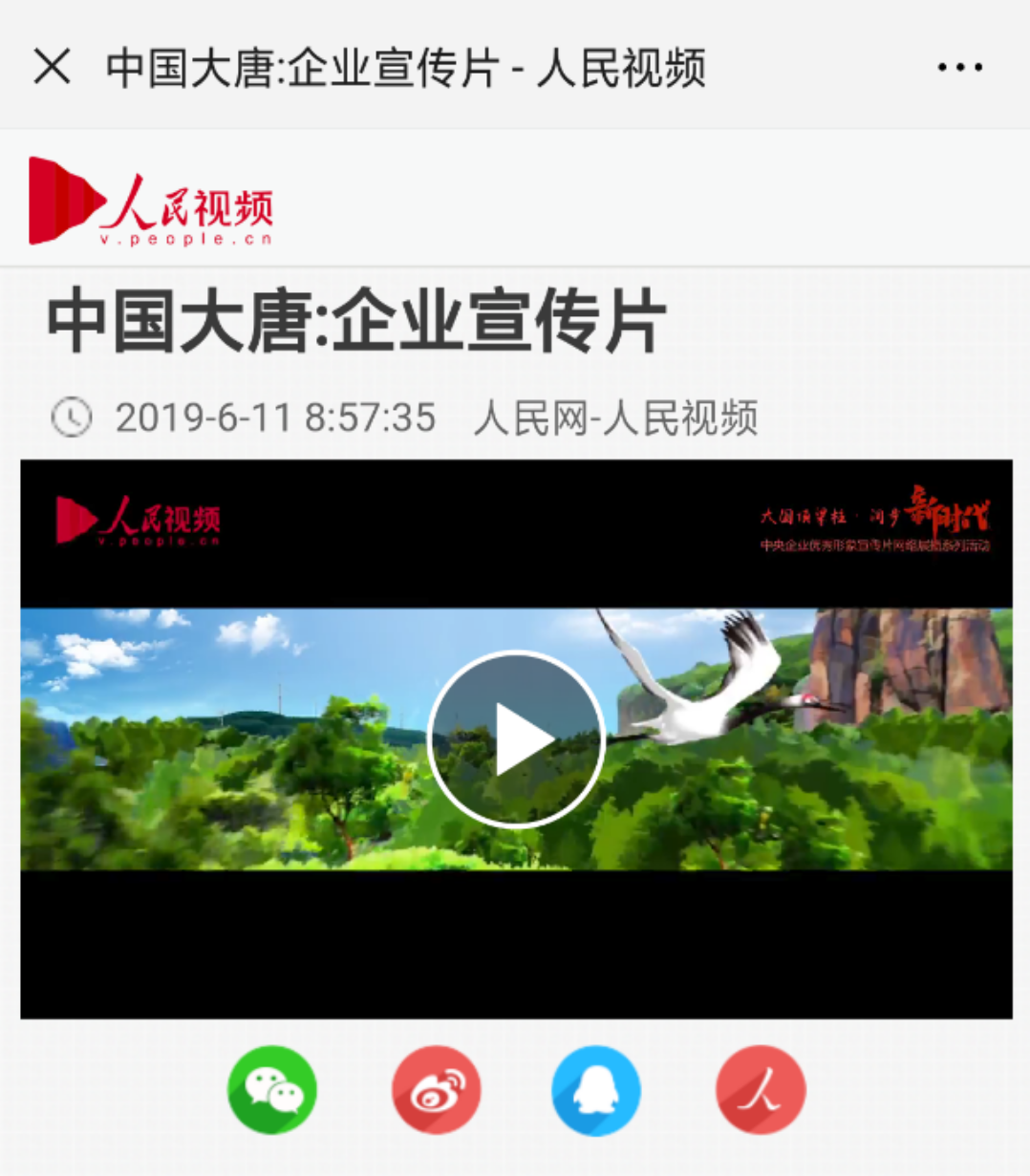Close the 中国大唐 webpage
This screenshot has width=1030, height=1176.
point(52,67)
